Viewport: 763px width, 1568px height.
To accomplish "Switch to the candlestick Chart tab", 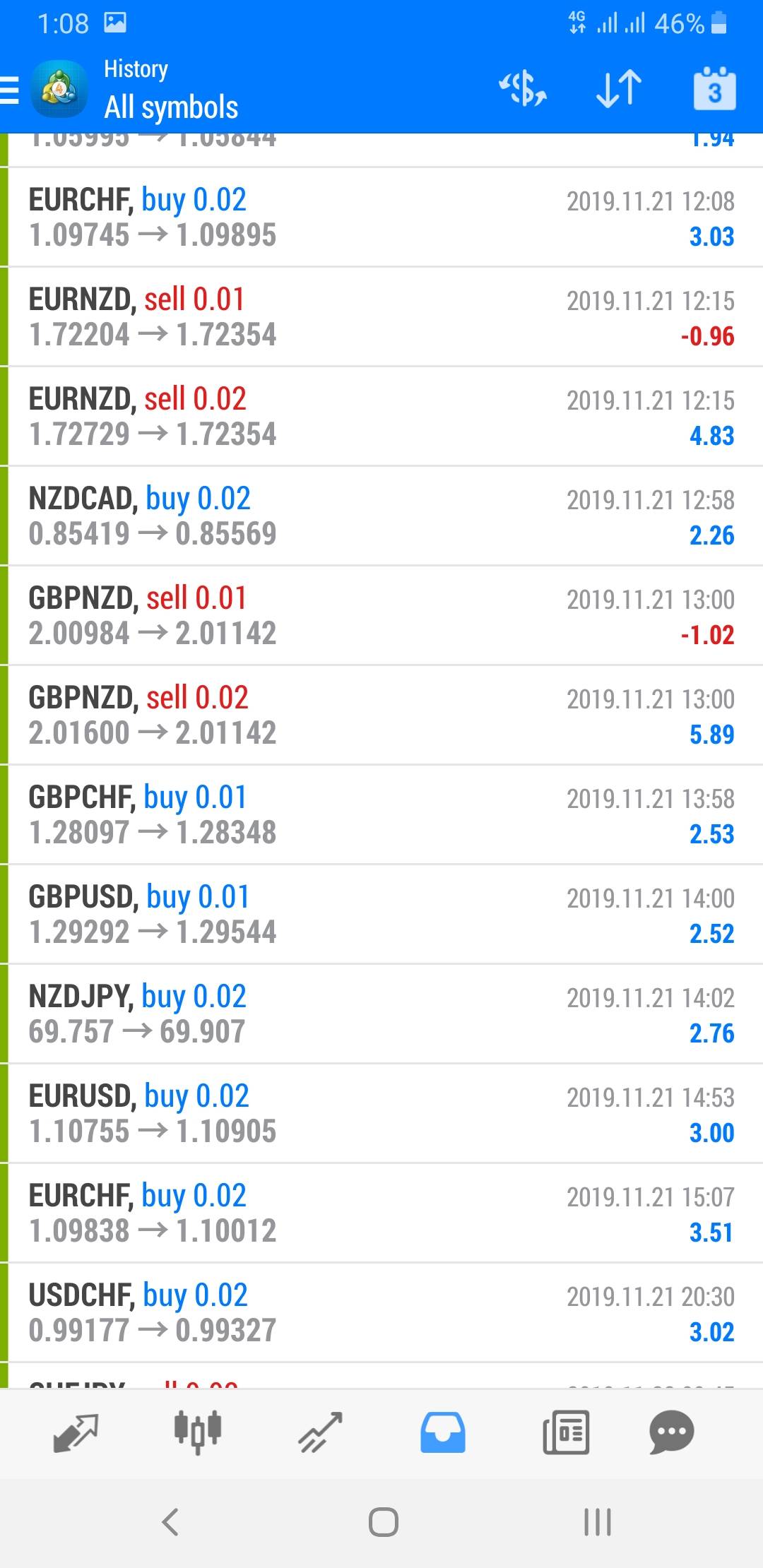I will [198, 1433].
